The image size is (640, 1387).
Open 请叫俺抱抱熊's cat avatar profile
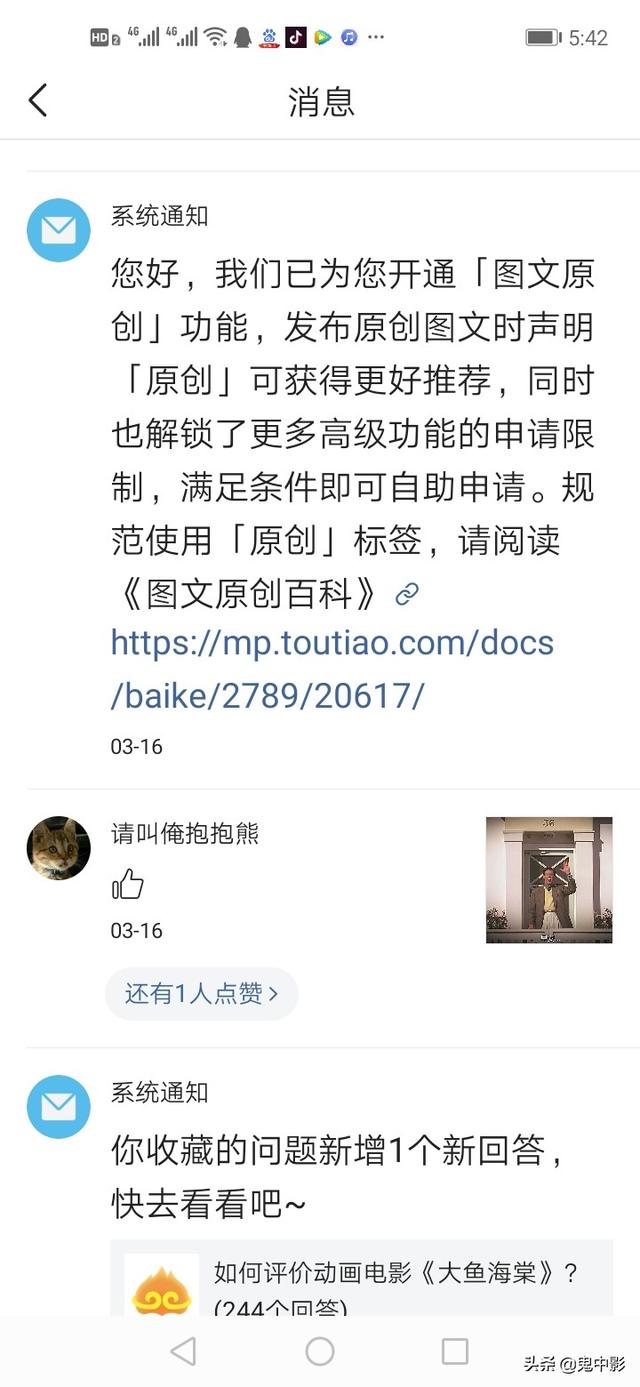coord(58,848)
